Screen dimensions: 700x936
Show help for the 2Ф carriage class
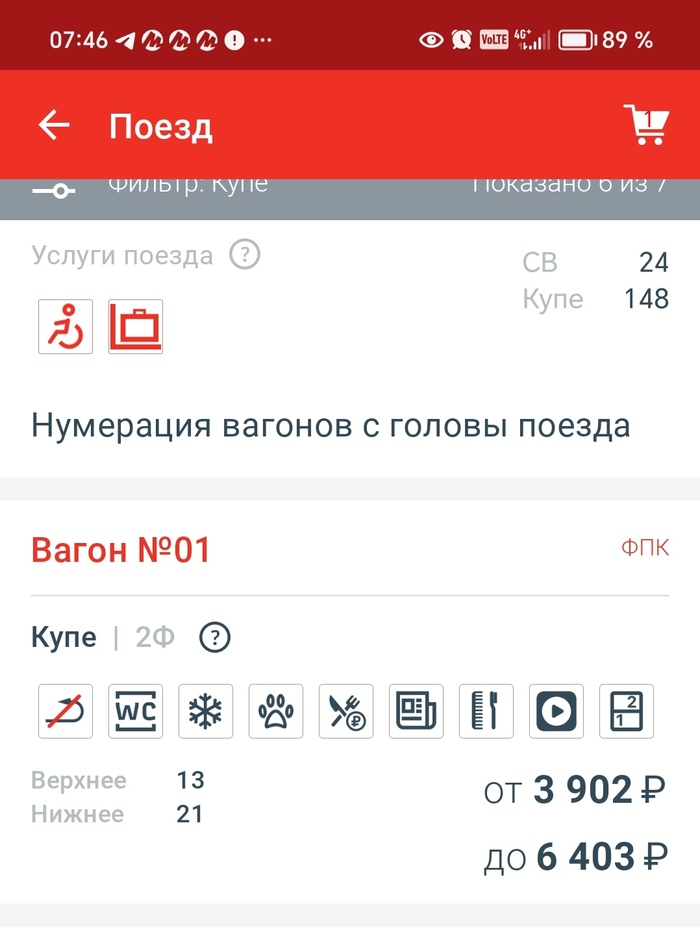pos(215,637)
